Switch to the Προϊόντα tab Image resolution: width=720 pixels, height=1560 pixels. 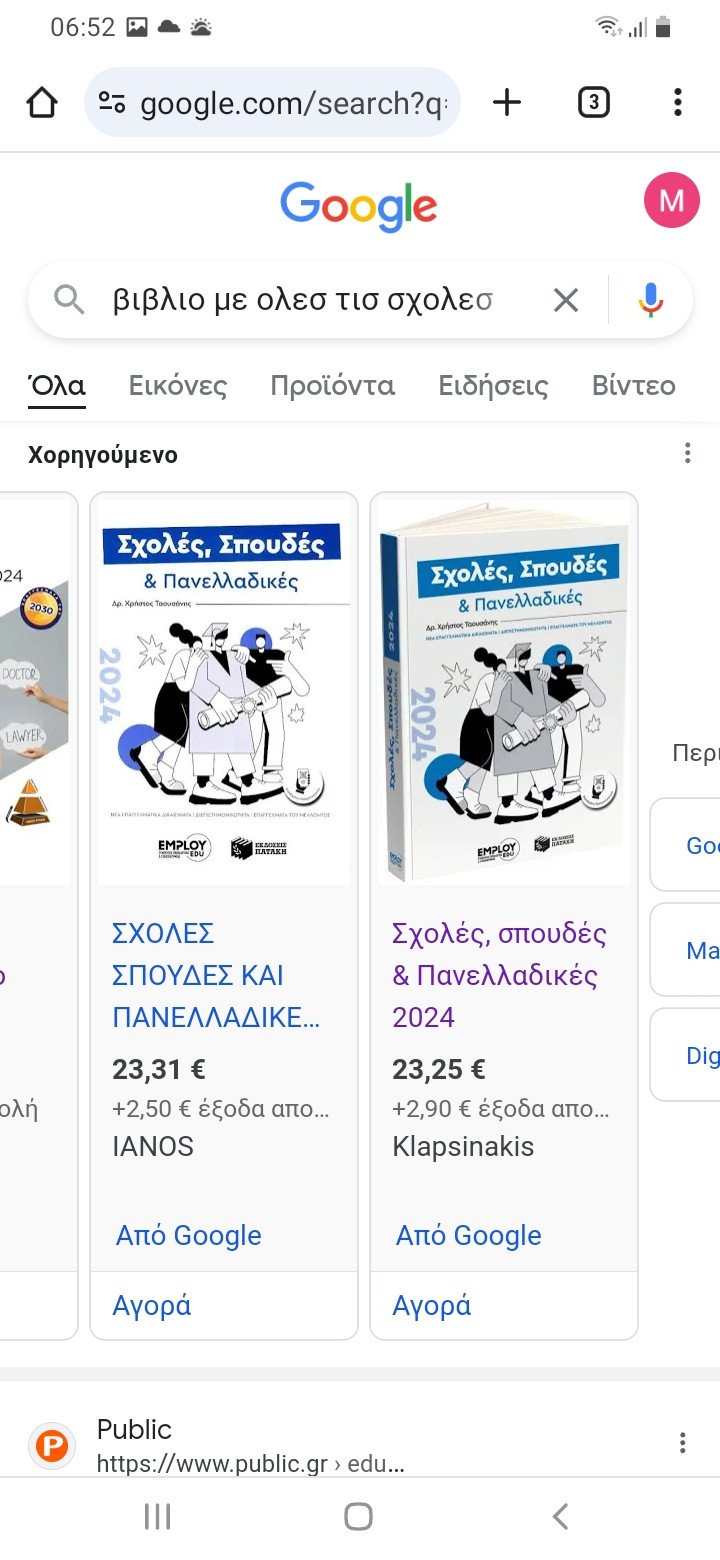click(333, 386)
